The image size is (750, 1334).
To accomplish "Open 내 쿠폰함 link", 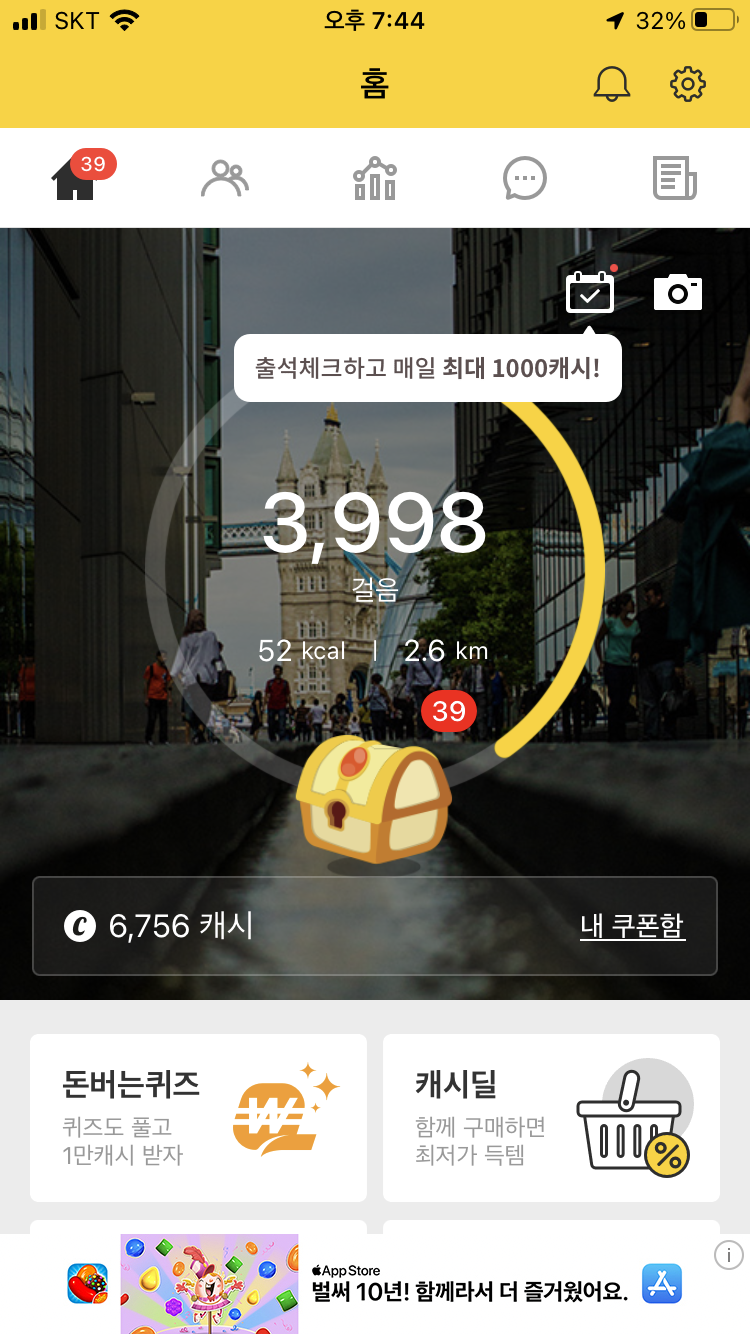I will pos(632,926).
